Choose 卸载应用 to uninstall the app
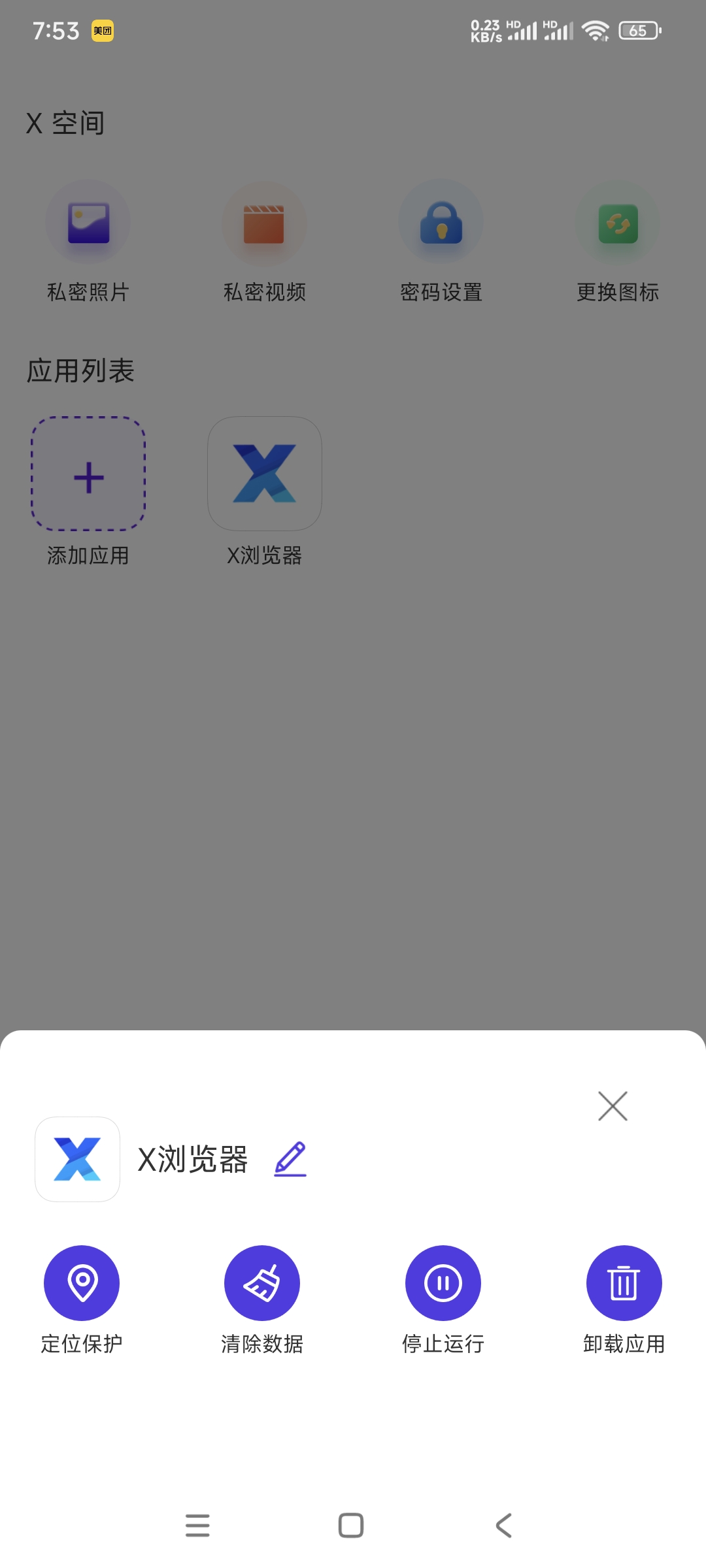 point(624,1283)
